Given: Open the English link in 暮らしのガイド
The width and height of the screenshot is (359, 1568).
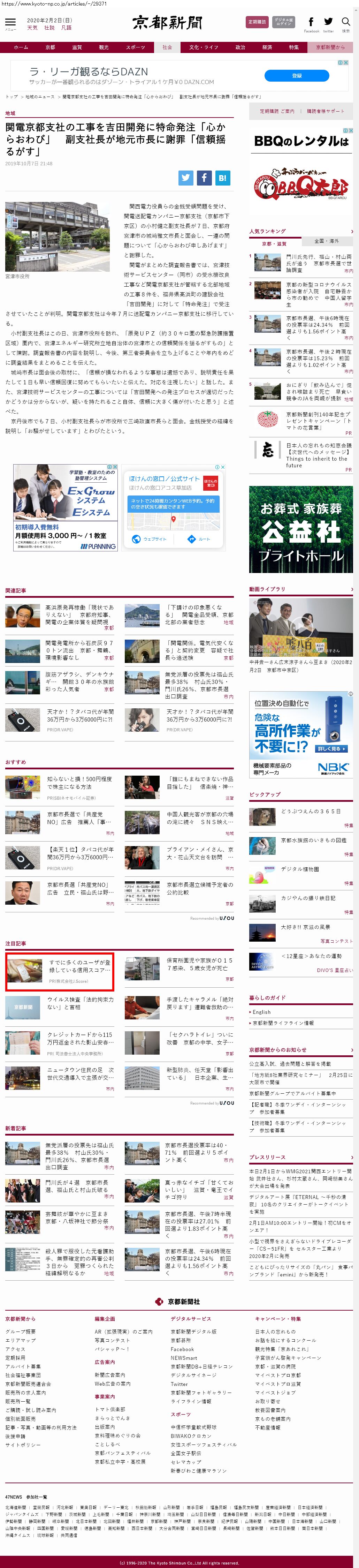Looking at the screenshot, I should coord(262,1012).
